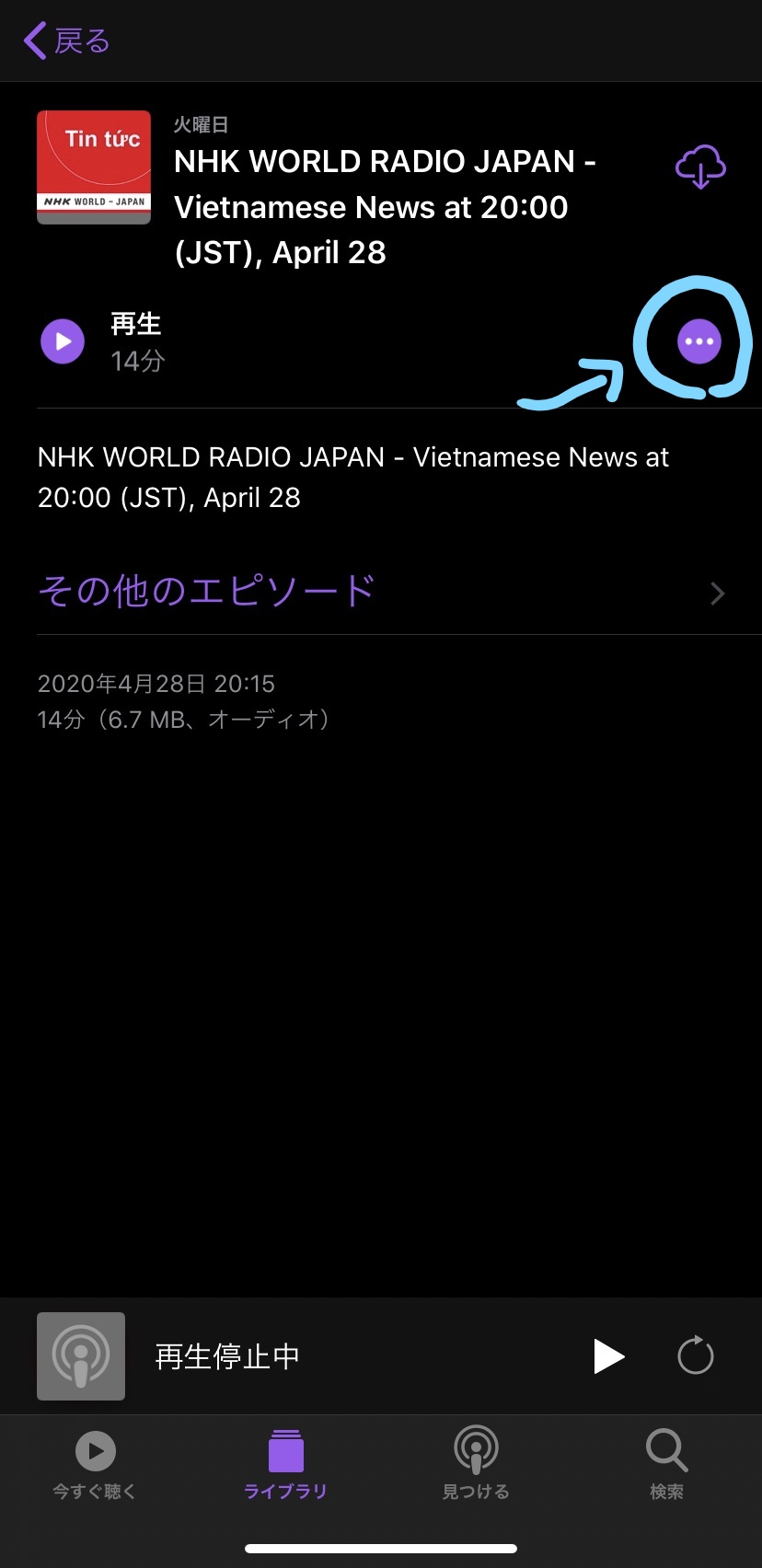The width and height of the screenshot is (762, 1568).
Task: Select the ライブラリ tab
Action: tap(285, 1465)
